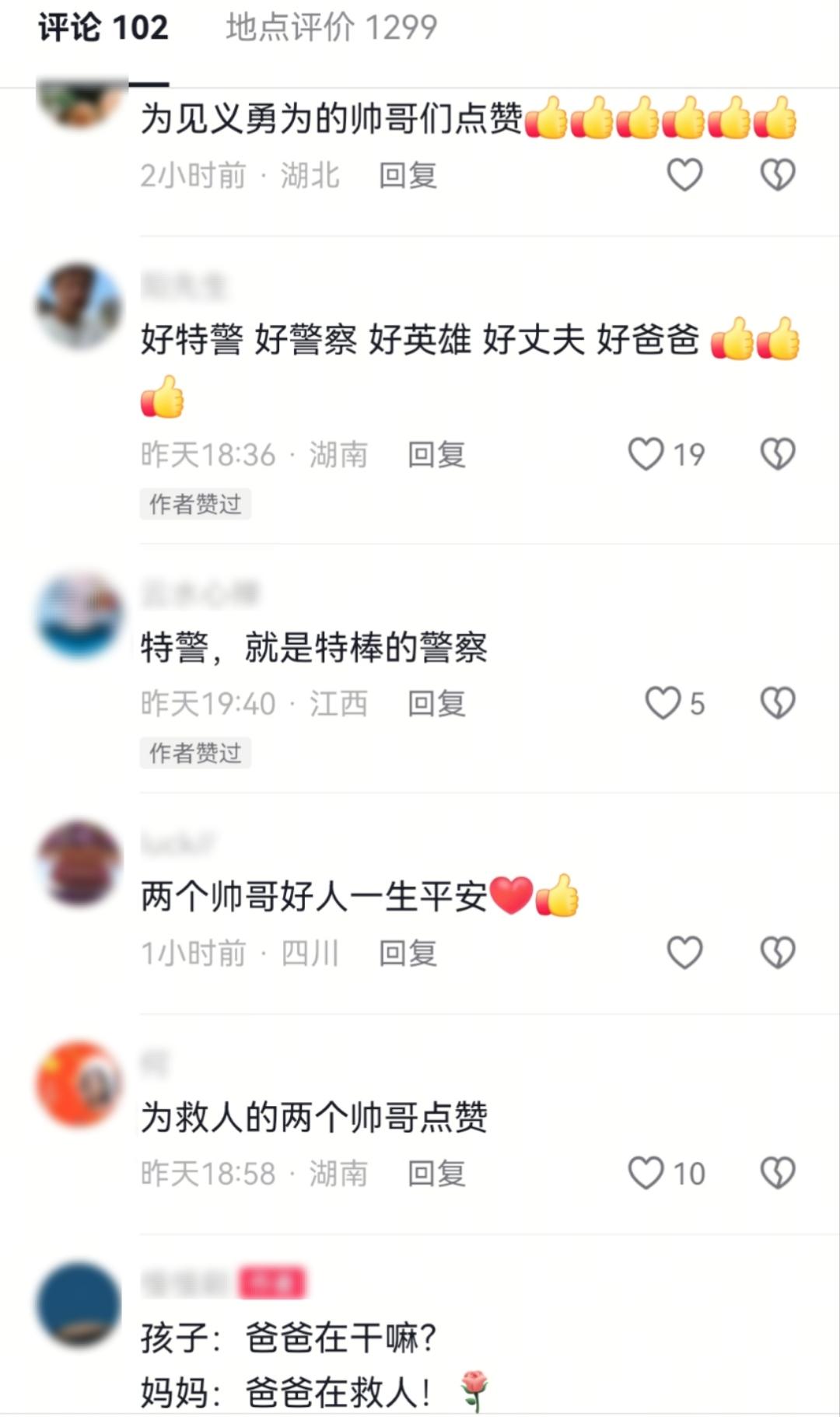Open avatar of the 特警，就是特棒的警察 commenter
Viewport: 840px width, 1417px height.
pyautogui.click(x=79, y=614)
